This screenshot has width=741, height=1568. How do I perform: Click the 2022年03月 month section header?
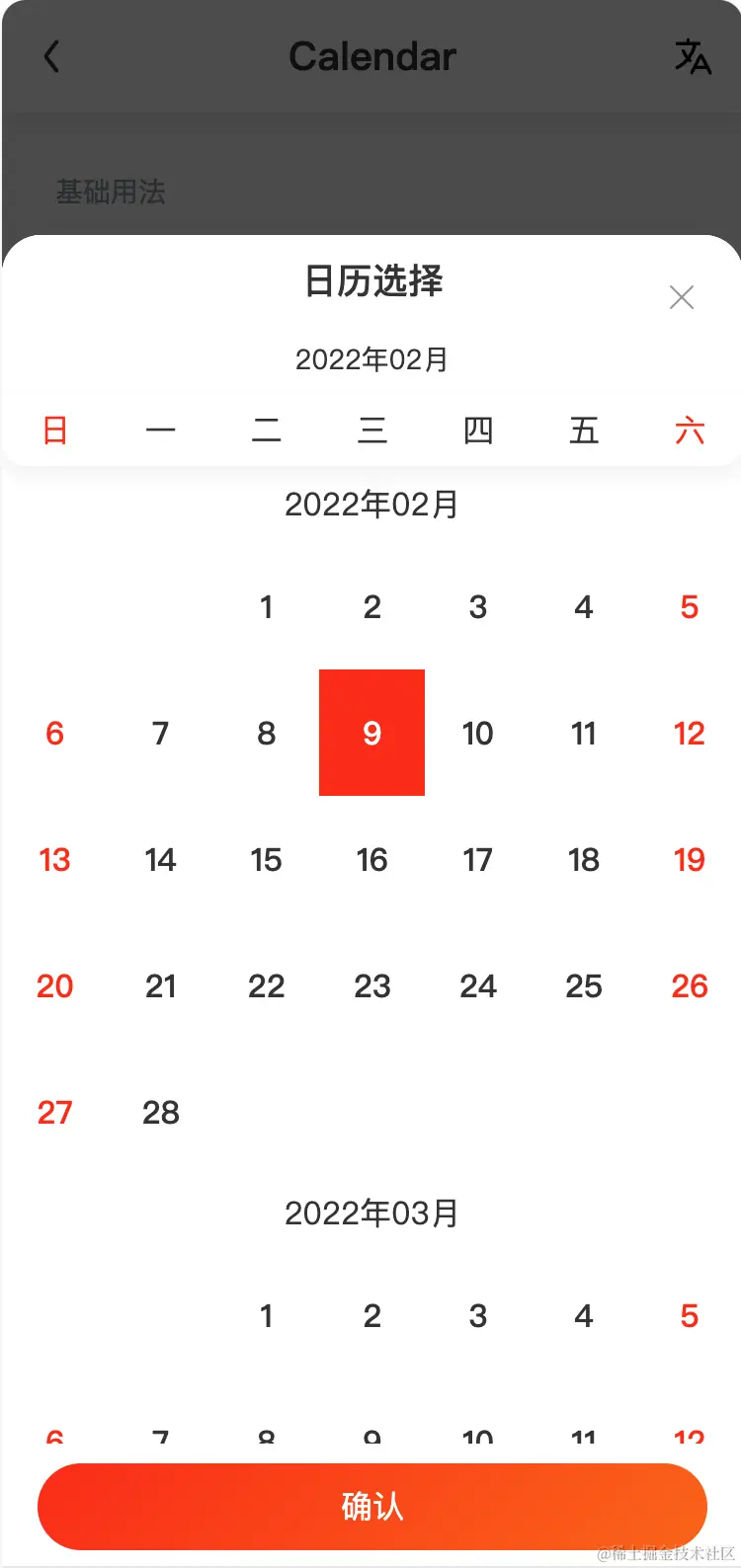click(370, 1213)
